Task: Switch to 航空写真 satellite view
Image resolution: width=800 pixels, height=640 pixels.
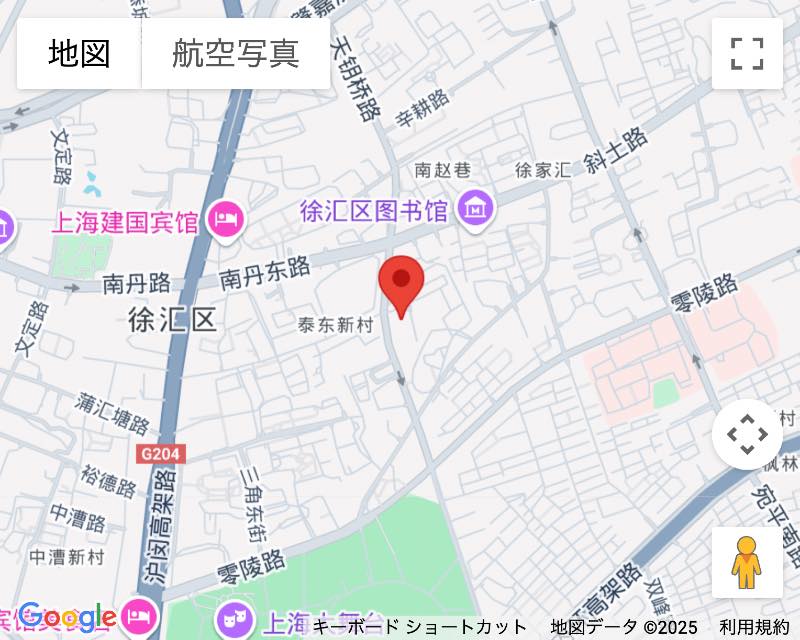Action: pyautogui.click(x=236, y=54)
